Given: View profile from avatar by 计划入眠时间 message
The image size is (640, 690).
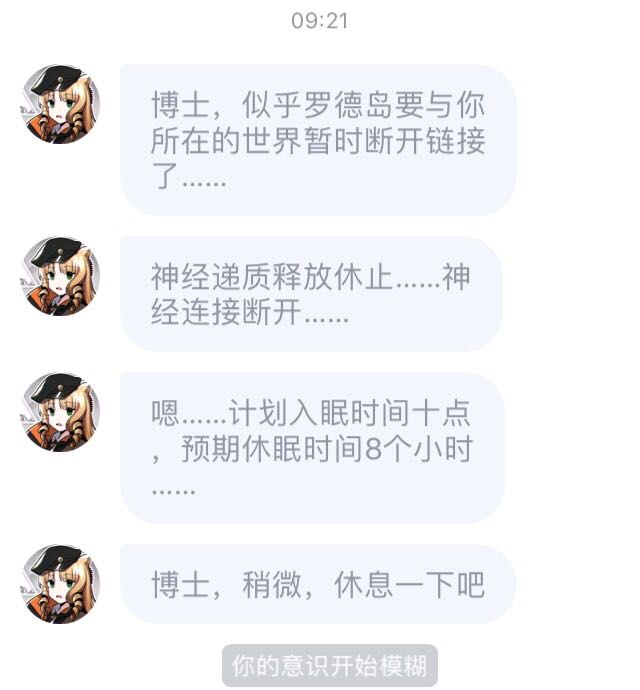Looking at the screenshot, I should pos(60,412).
